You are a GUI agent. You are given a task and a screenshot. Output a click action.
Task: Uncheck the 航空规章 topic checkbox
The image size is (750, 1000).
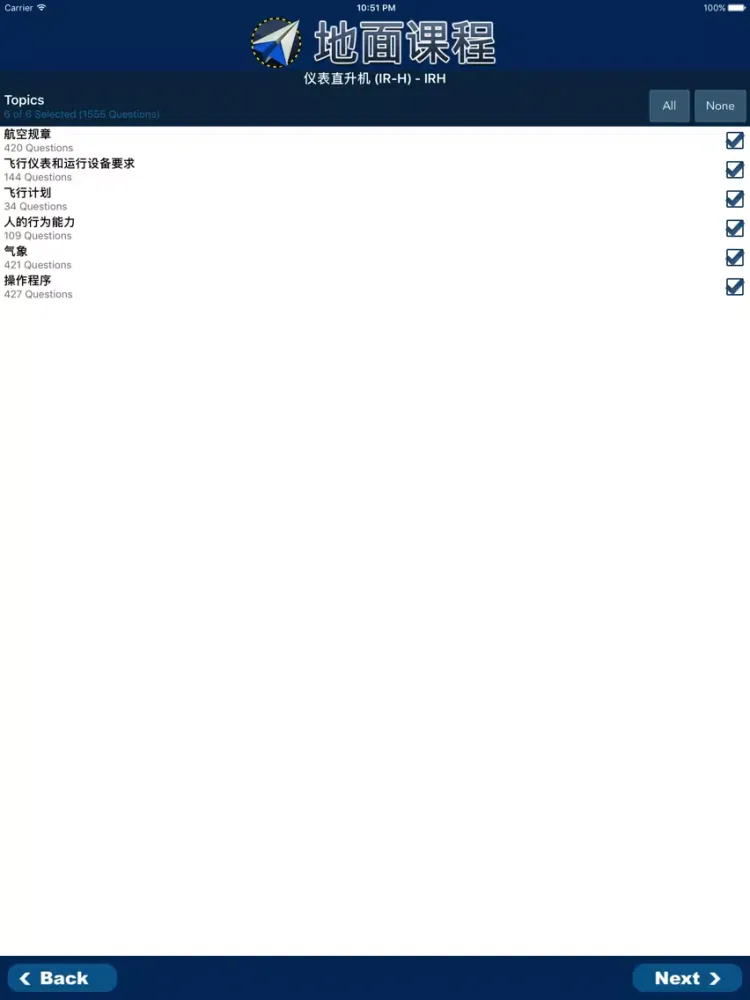(734, 141)
